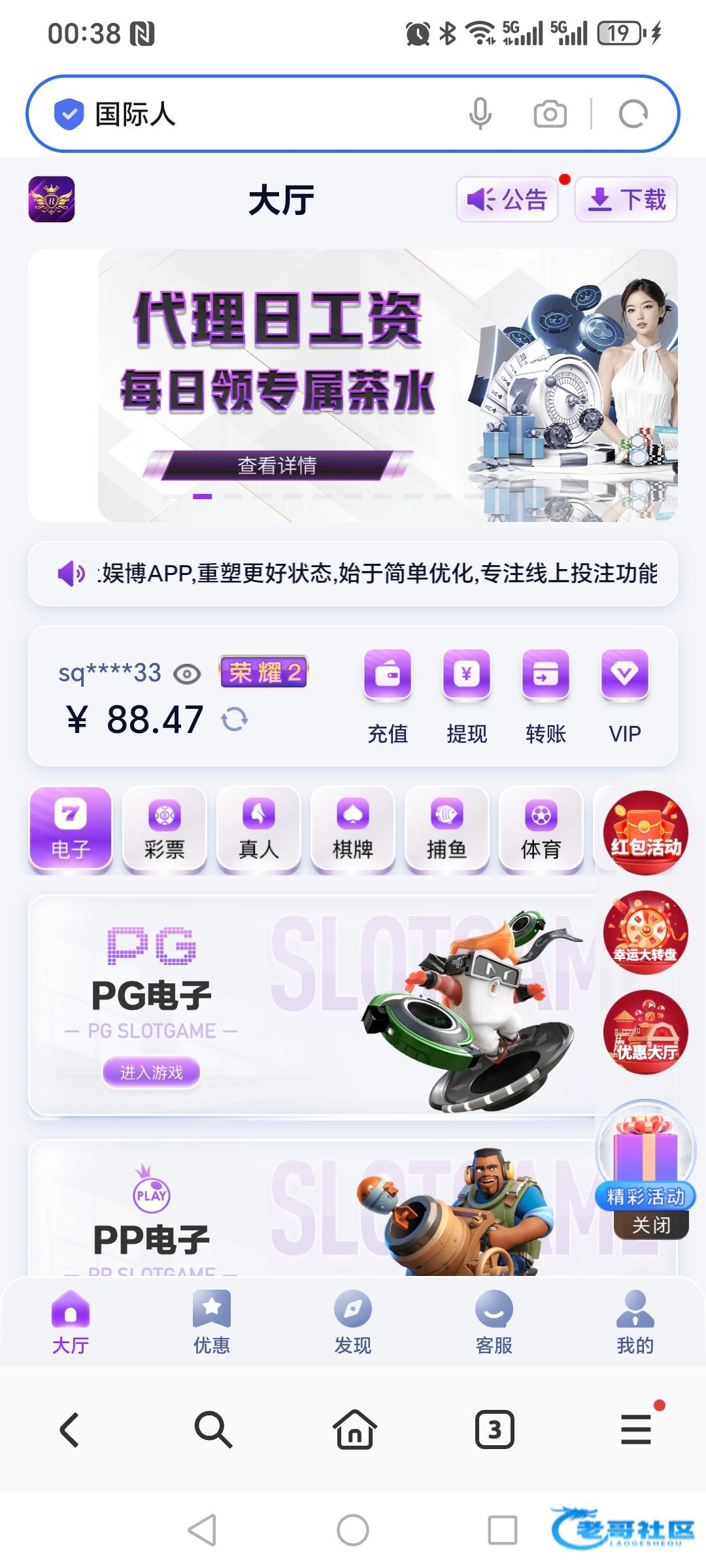Switch to the 客服 tab

[x=494, y=1322]
